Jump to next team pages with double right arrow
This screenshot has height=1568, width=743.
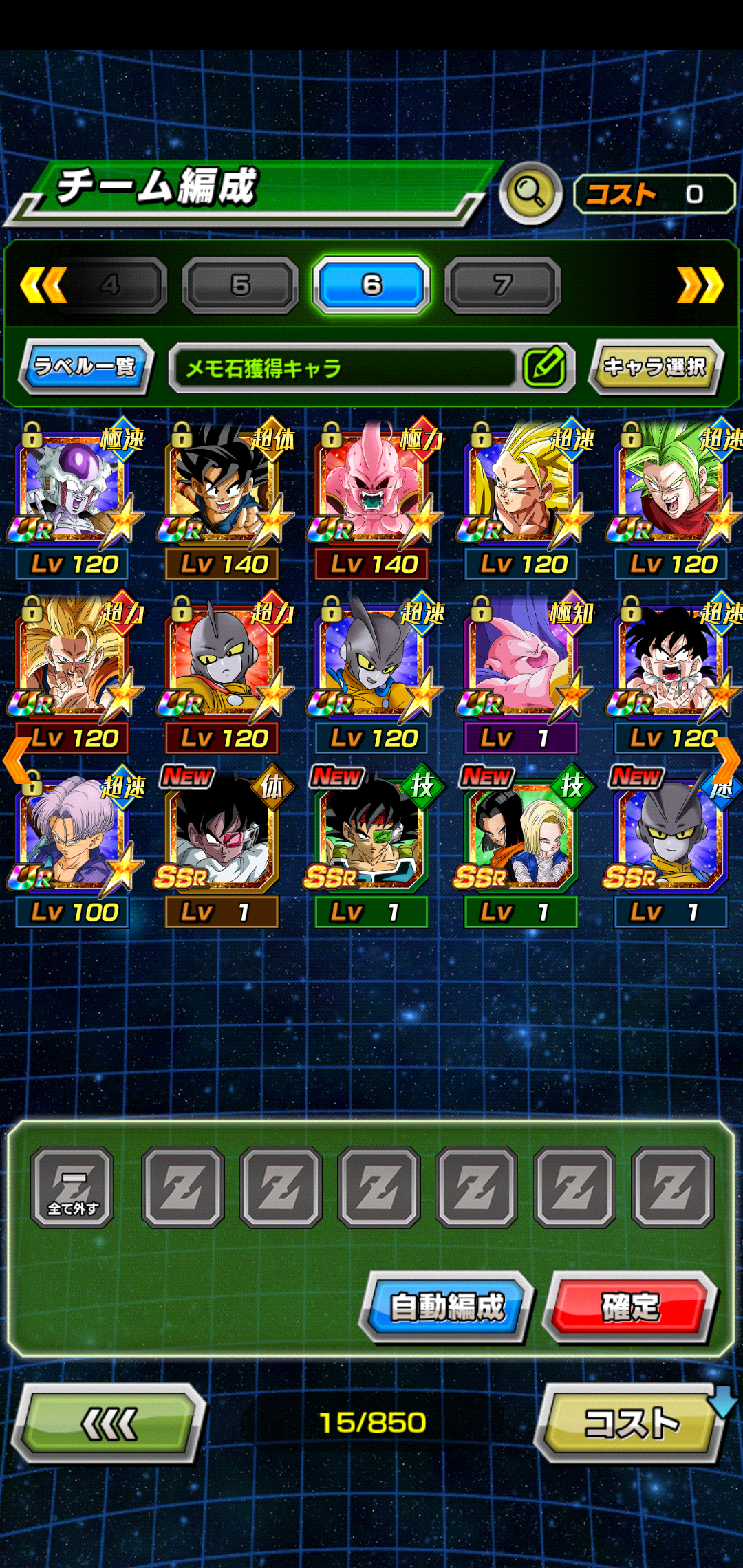[x=700, y=285]
